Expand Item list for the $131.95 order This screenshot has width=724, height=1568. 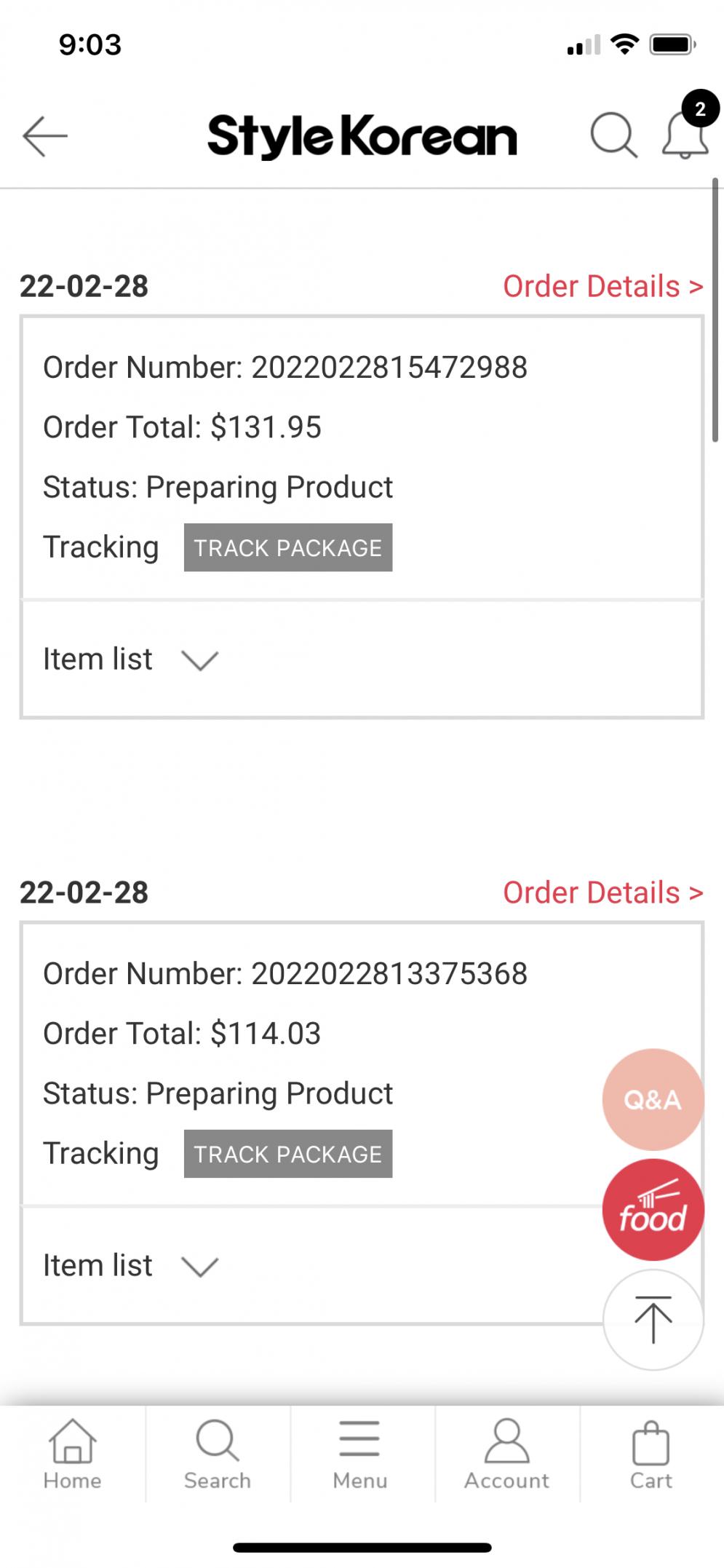131,660
